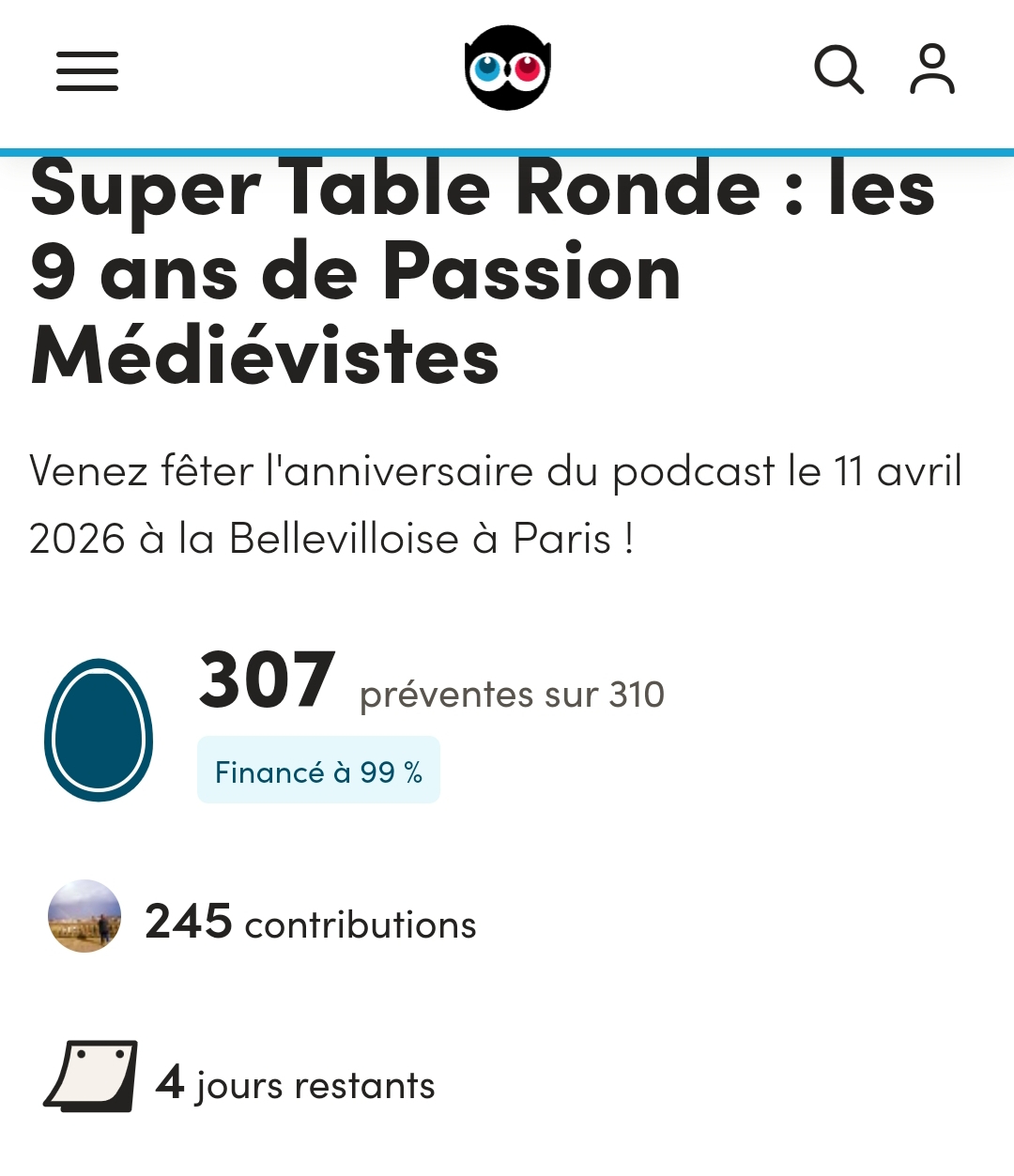This screenshot has height=1176, width=1014.
Task: Open the project creator's avatar
Action: pos(84,916)
